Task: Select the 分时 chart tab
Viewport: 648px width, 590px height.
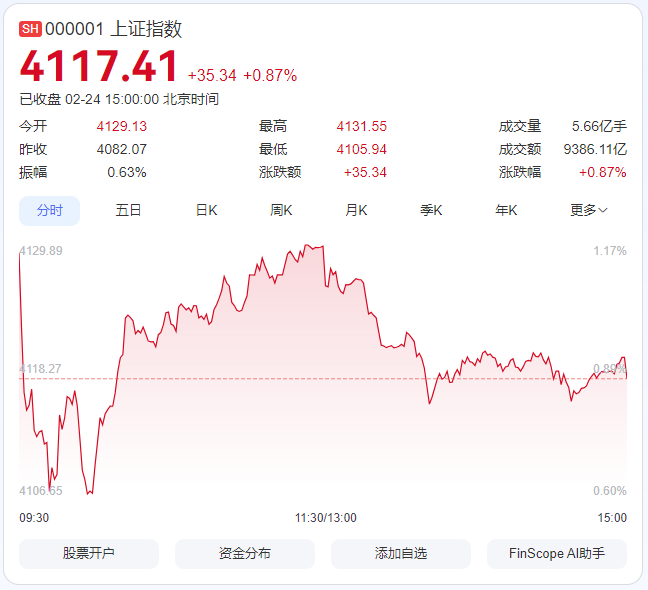Action: click(50, 210)
